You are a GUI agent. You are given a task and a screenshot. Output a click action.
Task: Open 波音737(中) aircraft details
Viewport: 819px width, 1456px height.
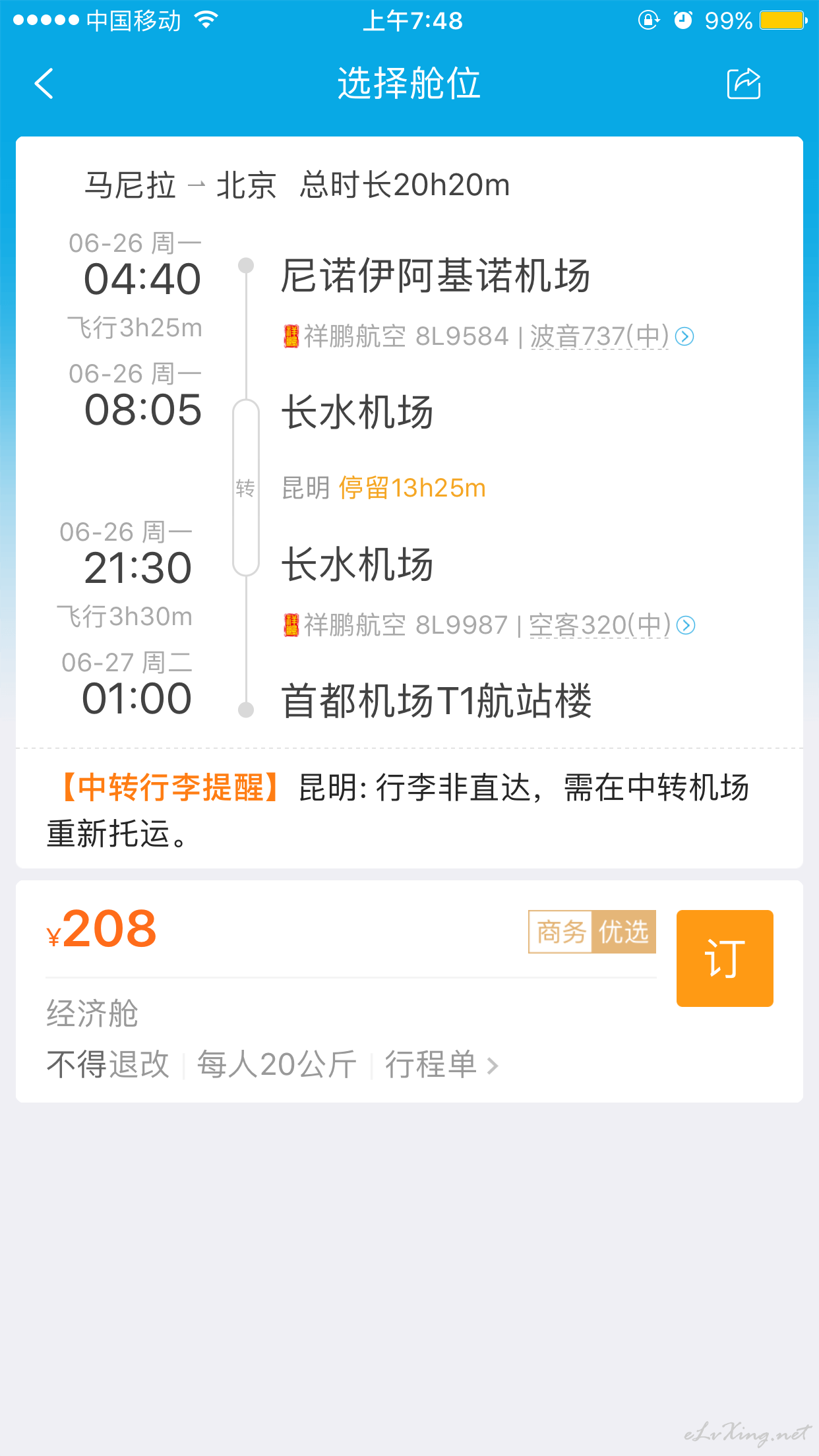pos(612,336)
